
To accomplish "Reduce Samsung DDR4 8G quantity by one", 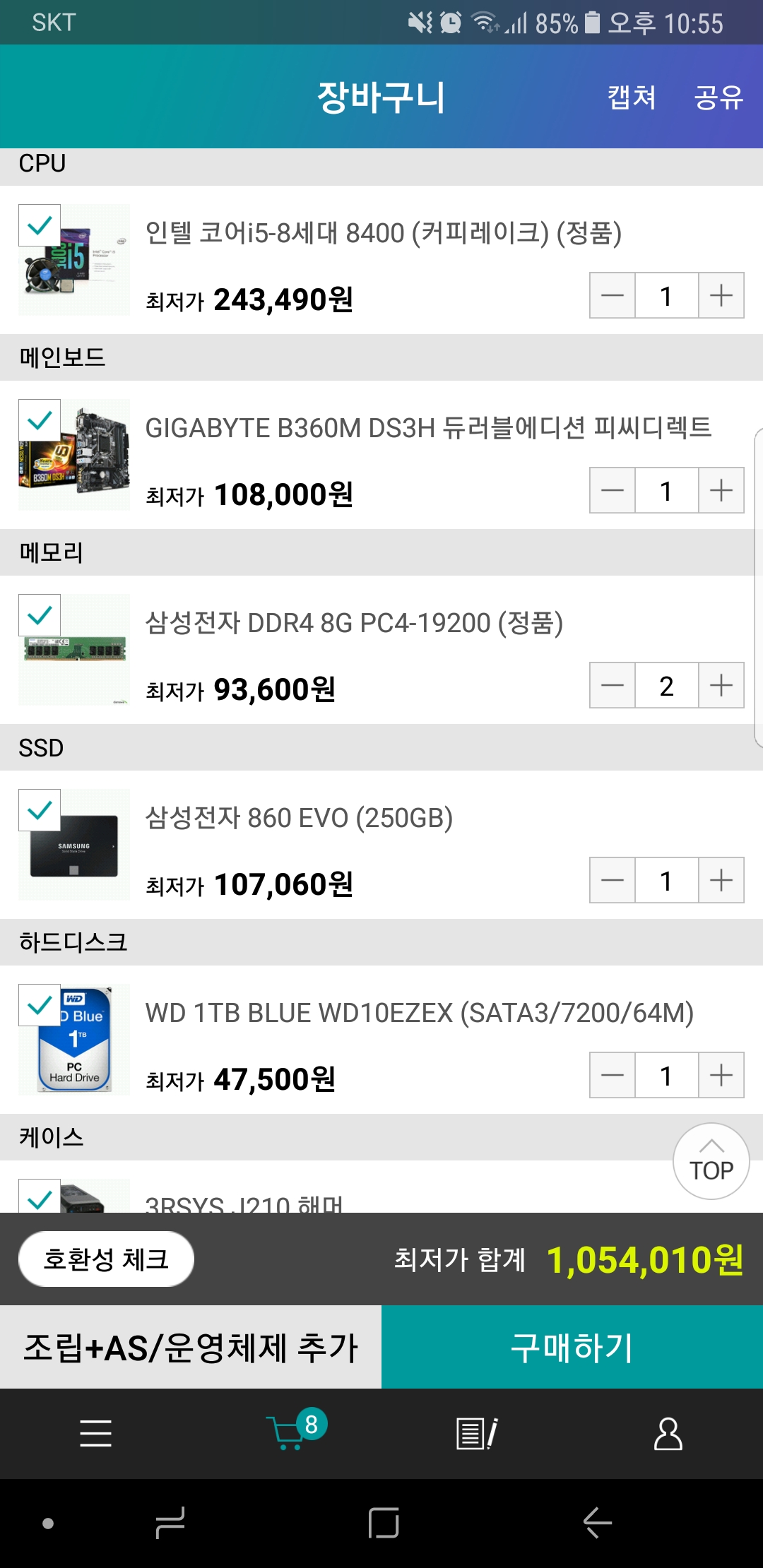I will (x=613, y=685).
